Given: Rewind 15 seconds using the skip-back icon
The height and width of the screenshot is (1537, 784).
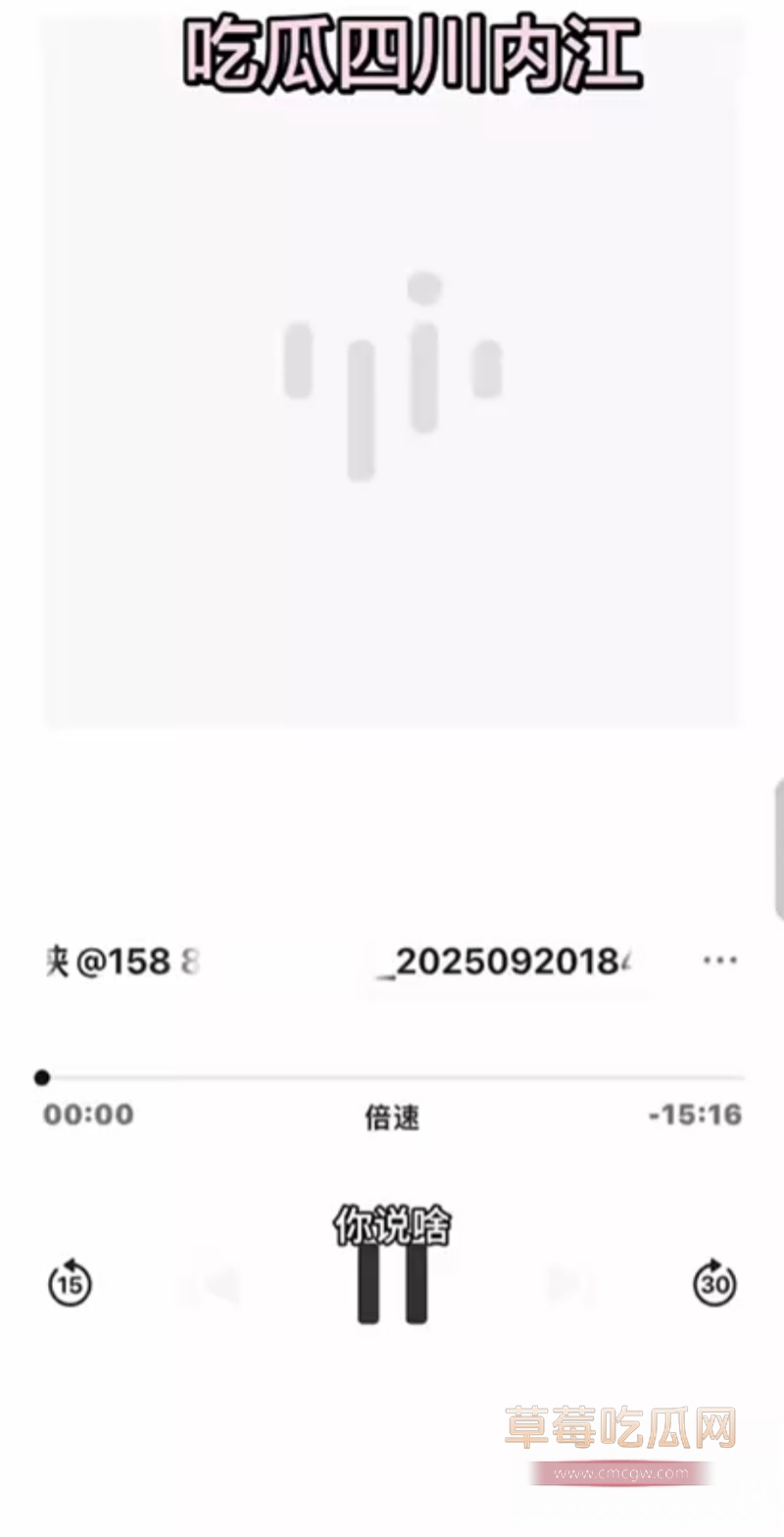Looking at the screenshot, I should coord(69,1280).
